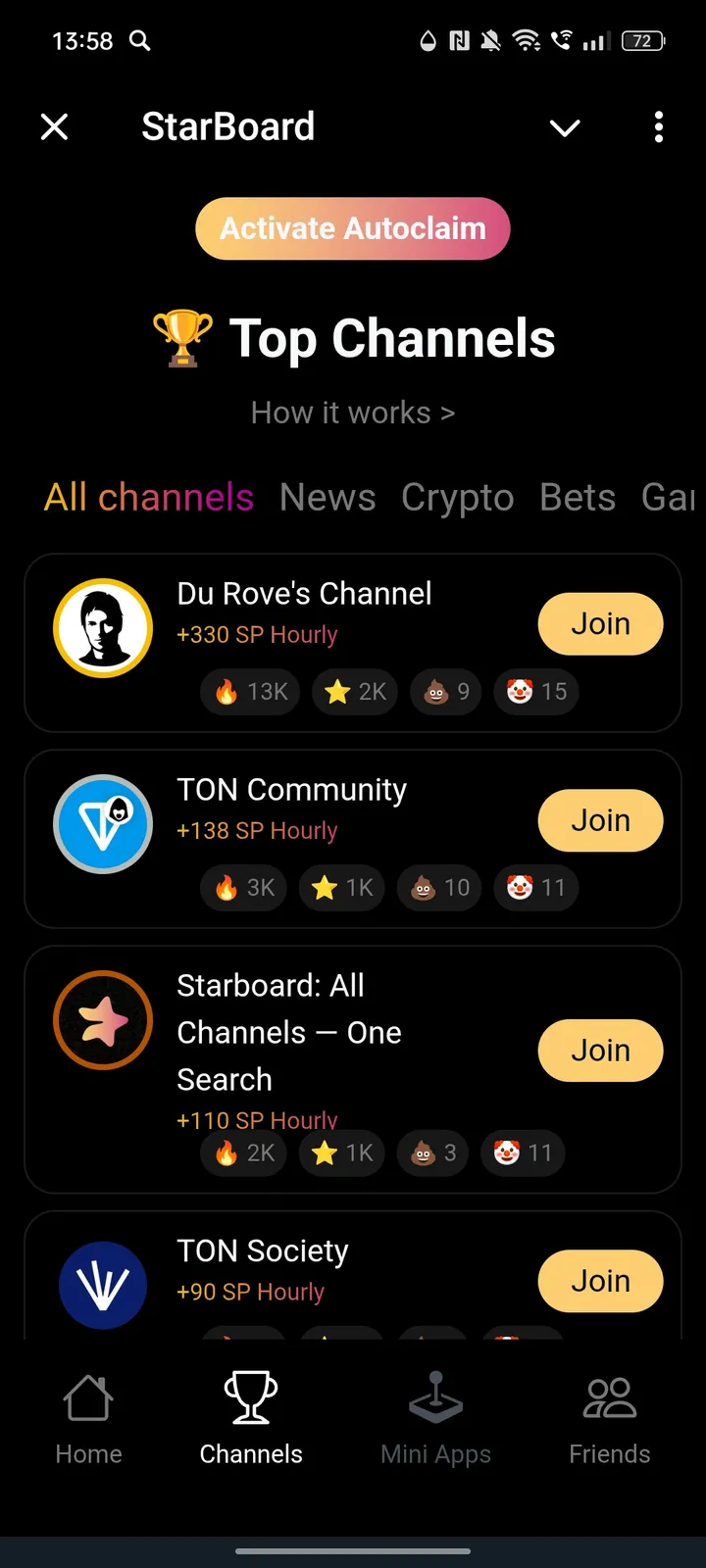Screen dimensions: 706x1568
Task: Tap the fire reaction on Du Rove's Channel
Action: [249, 692]
